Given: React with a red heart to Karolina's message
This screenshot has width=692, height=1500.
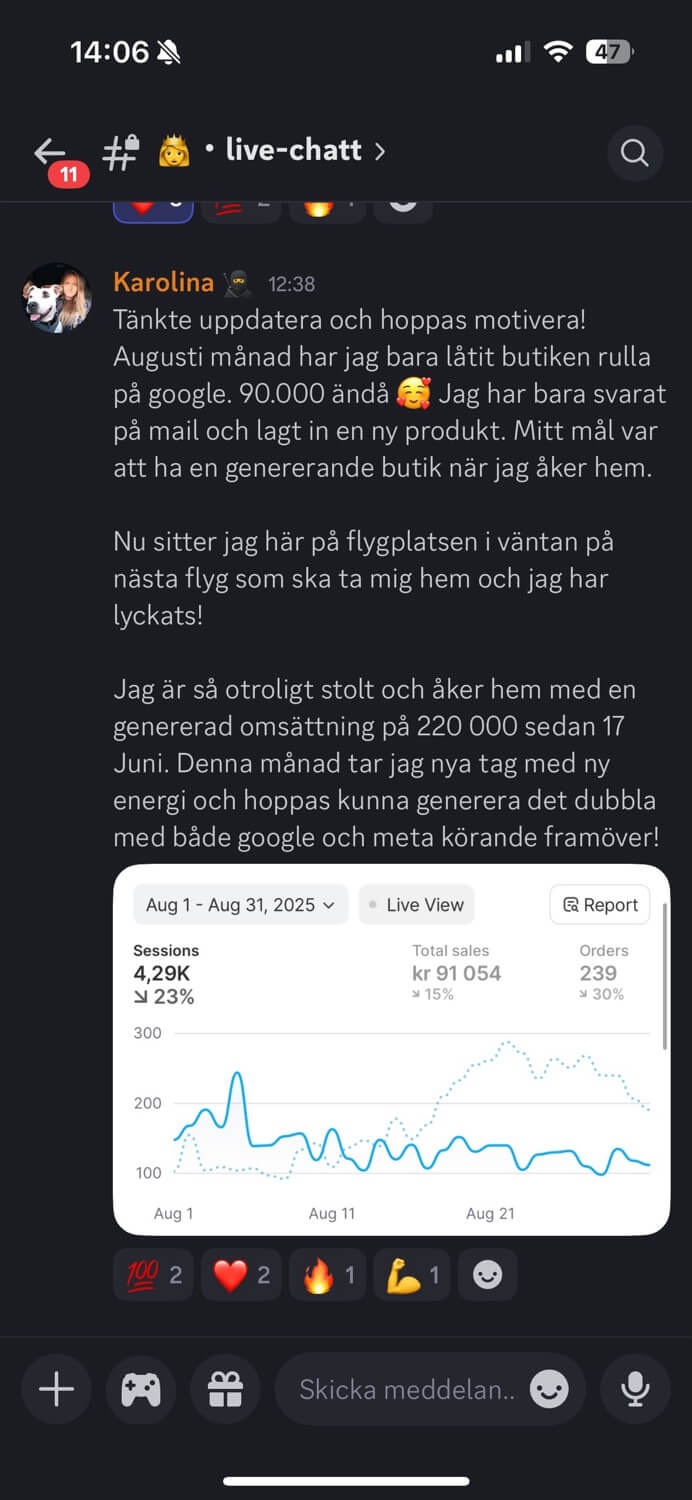Looking at the screenshot, I should (x=241, y=1274).
